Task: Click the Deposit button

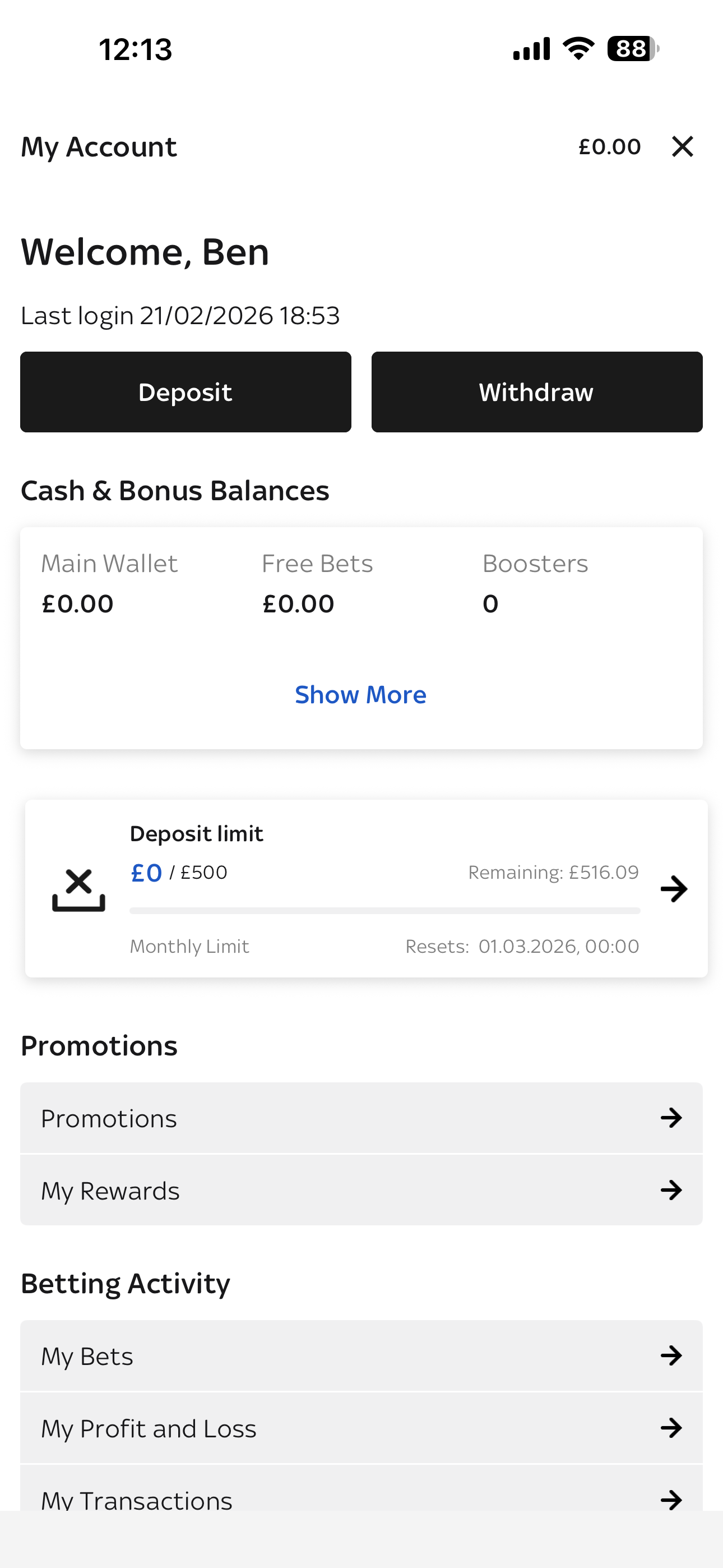Action: pos(185,391)
